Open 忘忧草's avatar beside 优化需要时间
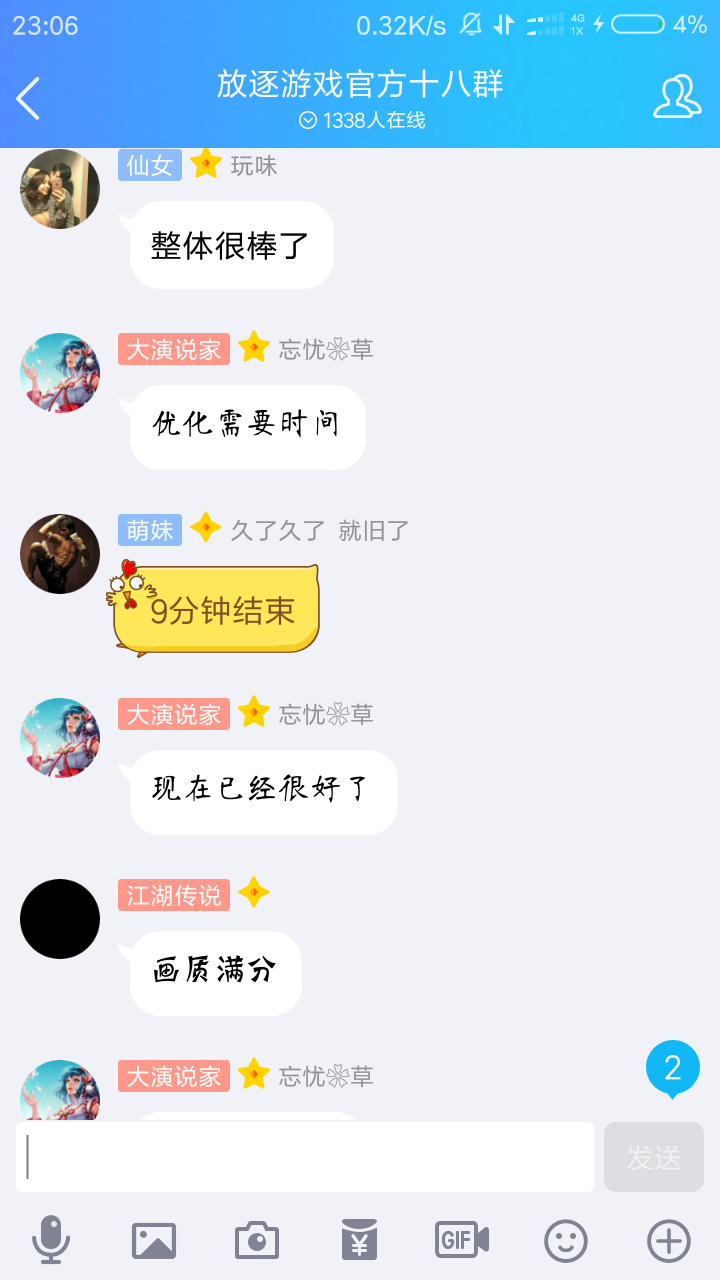Image resolution: width=720 pixels, height=1280 pixels. 60,373
